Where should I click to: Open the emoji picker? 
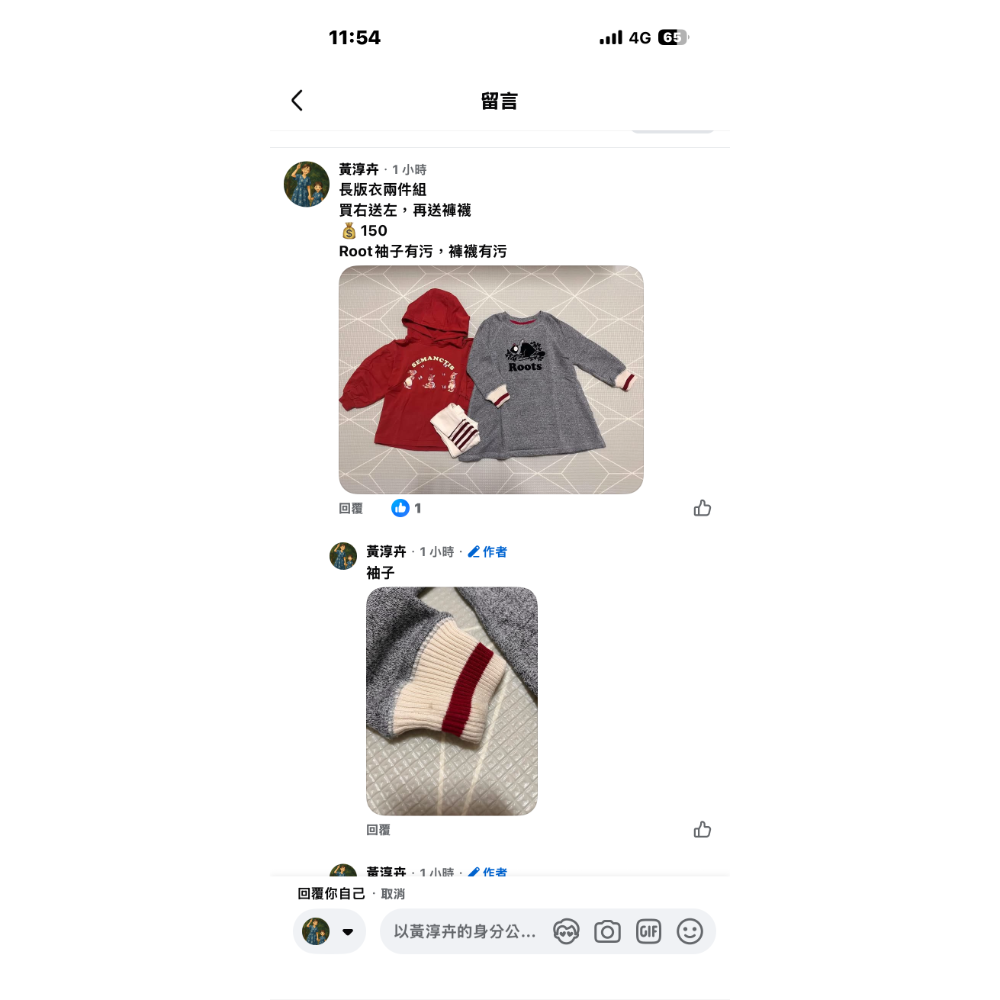690,931
